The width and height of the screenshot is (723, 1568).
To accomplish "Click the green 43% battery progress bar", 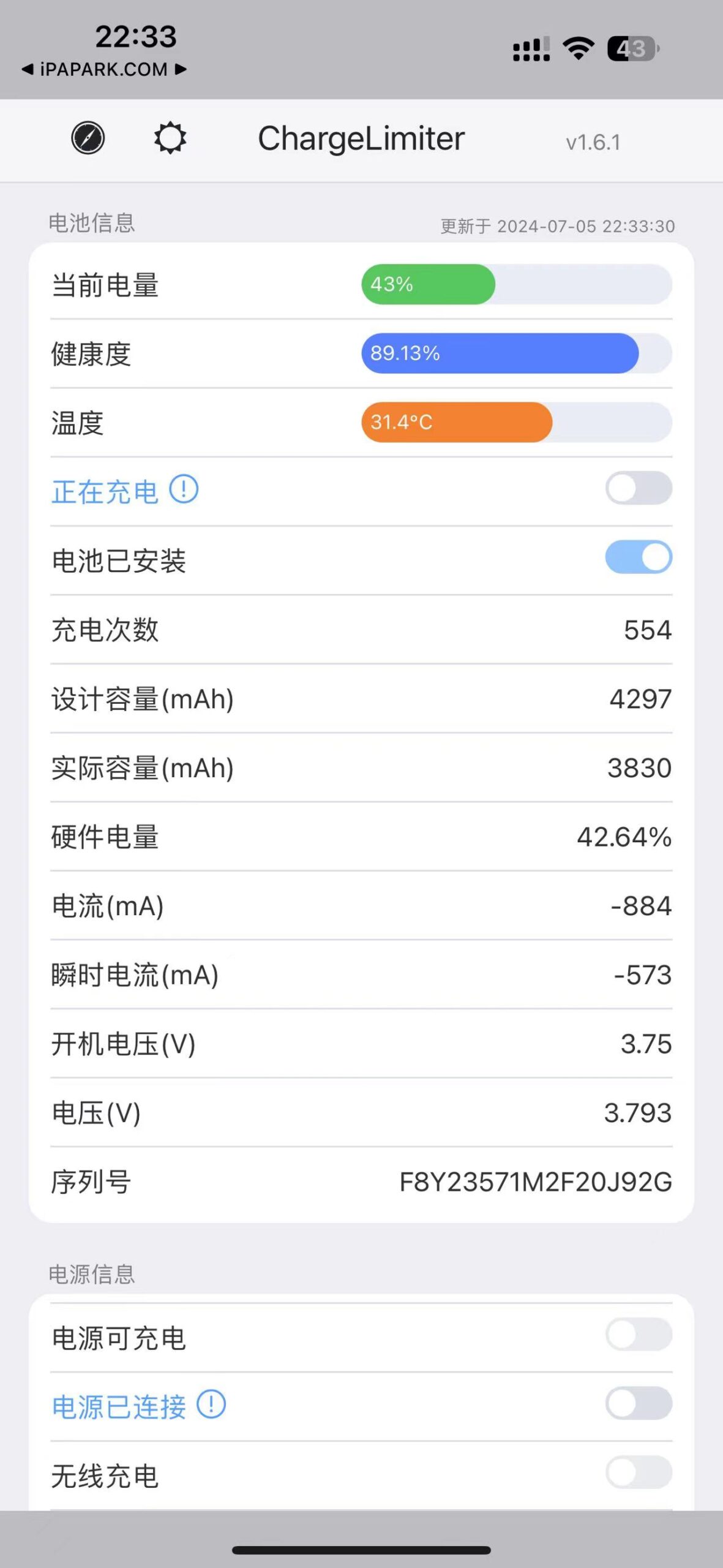I will [x=429, y=284].
